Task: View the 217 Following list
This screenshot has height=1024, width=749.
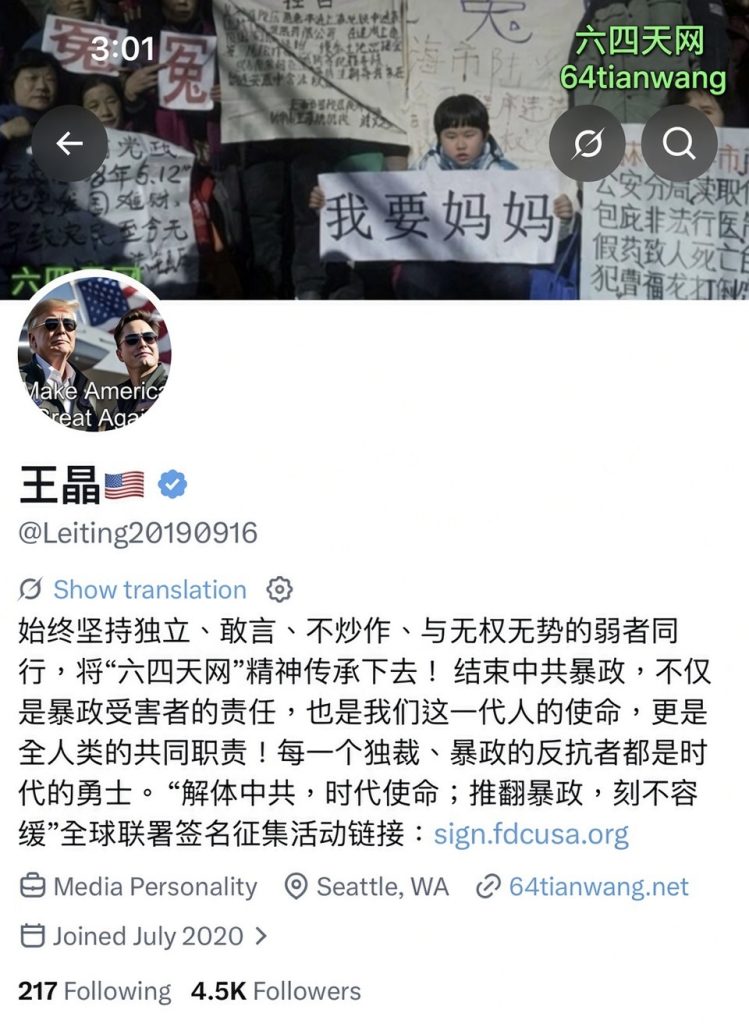Action: click(x=95, y=991)
